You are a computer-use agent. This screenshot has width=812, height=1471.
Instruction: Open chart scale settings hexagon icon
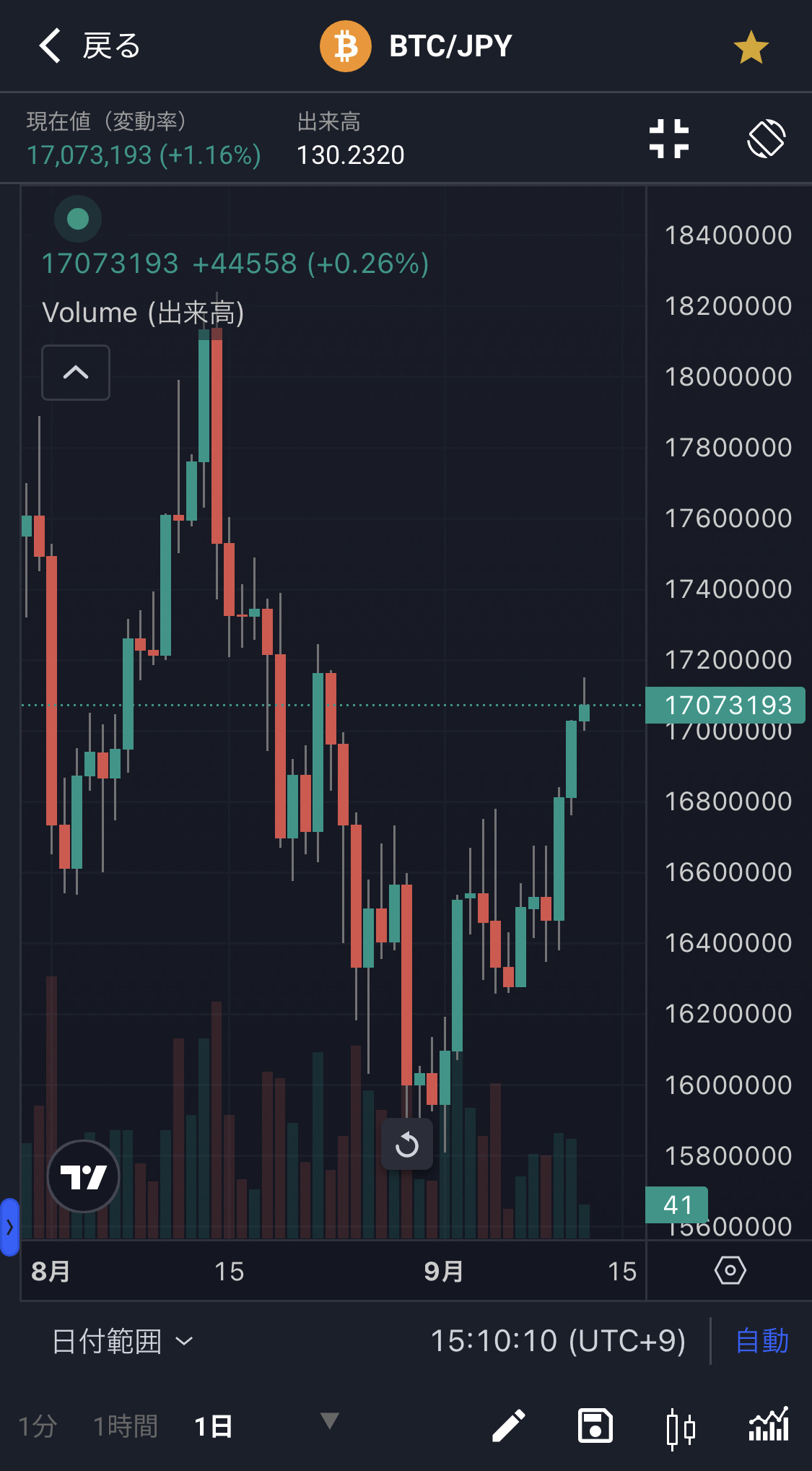(x=730, y=1270)
